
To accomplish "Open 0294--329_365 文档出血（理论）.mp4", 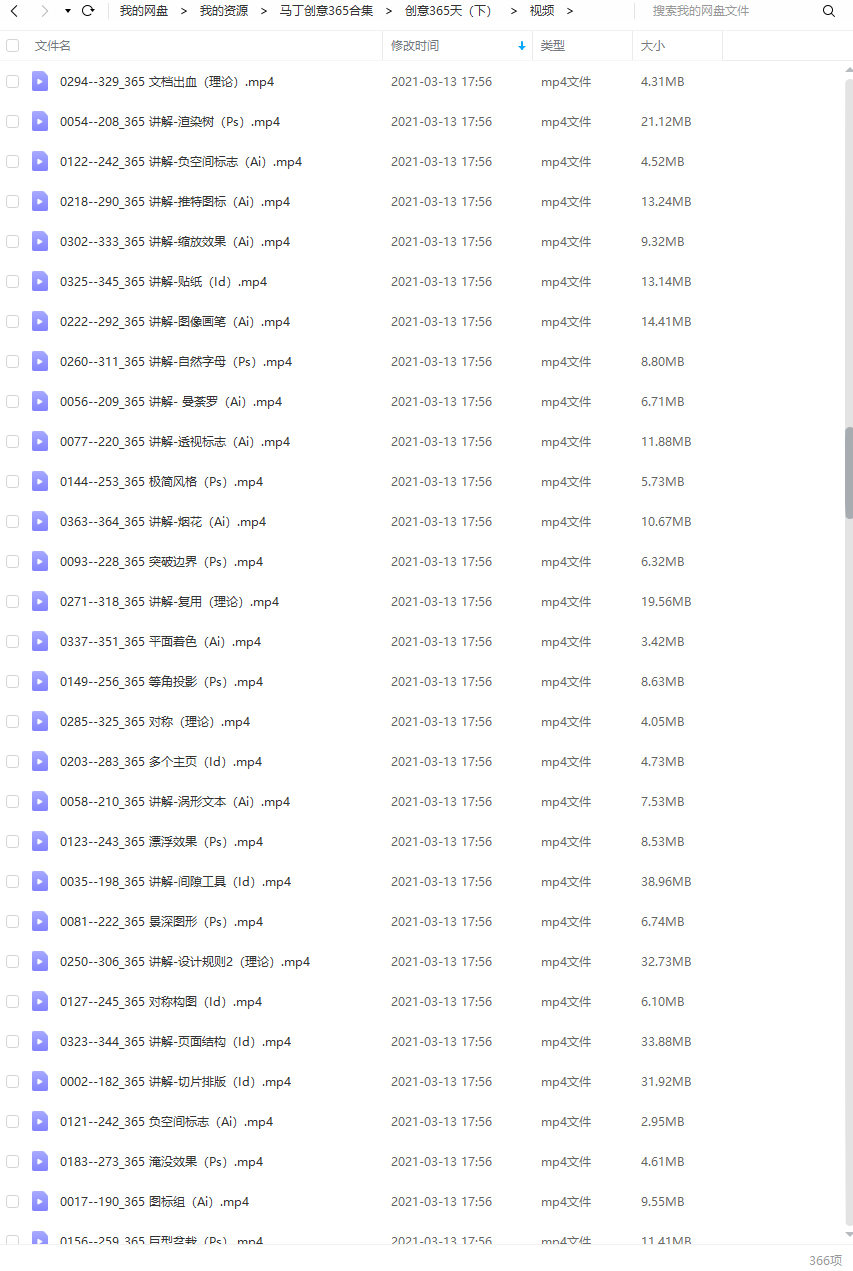I will click(x=166, y=82).
